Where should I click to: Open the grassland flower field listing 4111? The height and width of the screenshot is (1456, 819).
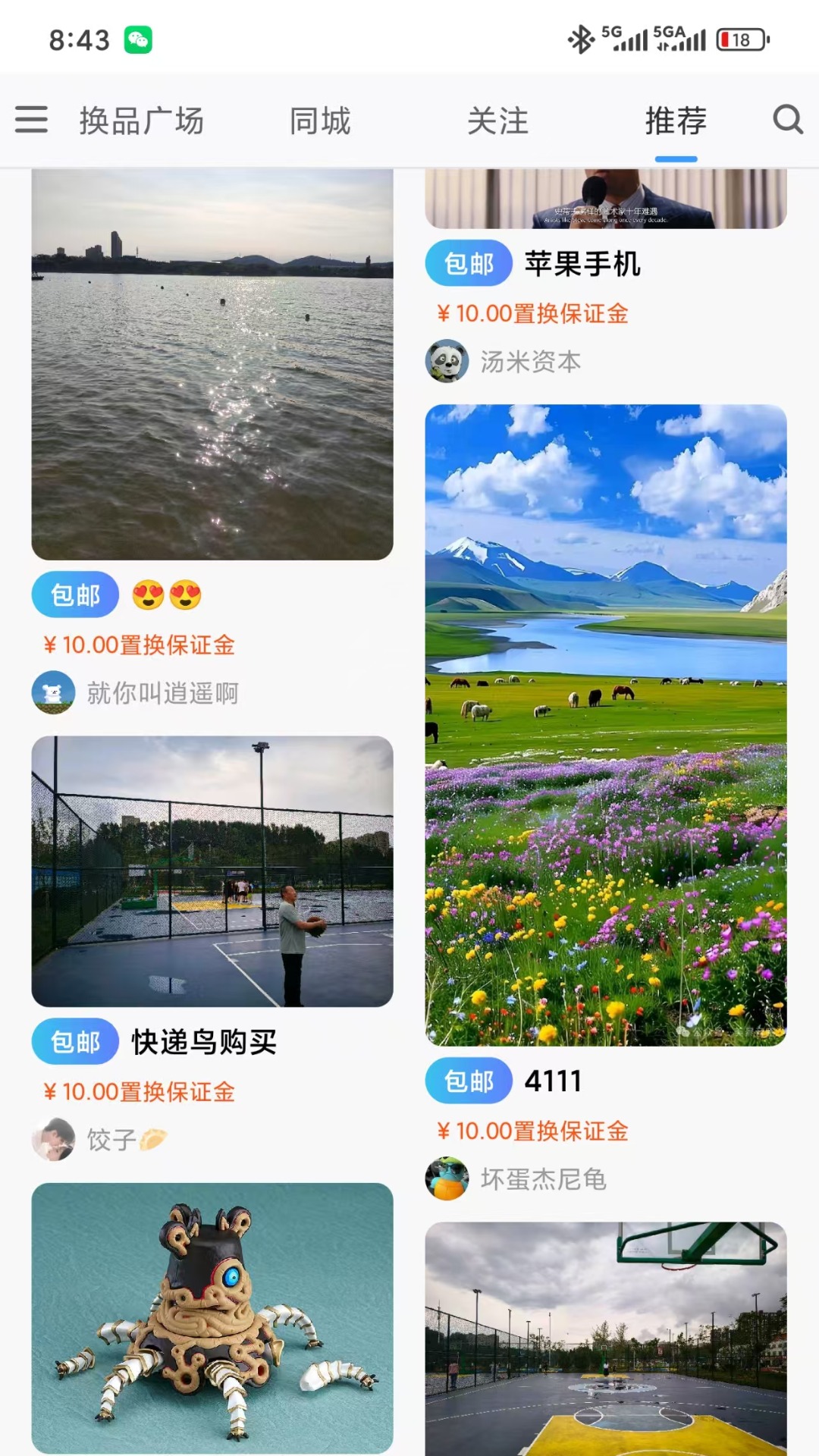[x=607, y=728]
